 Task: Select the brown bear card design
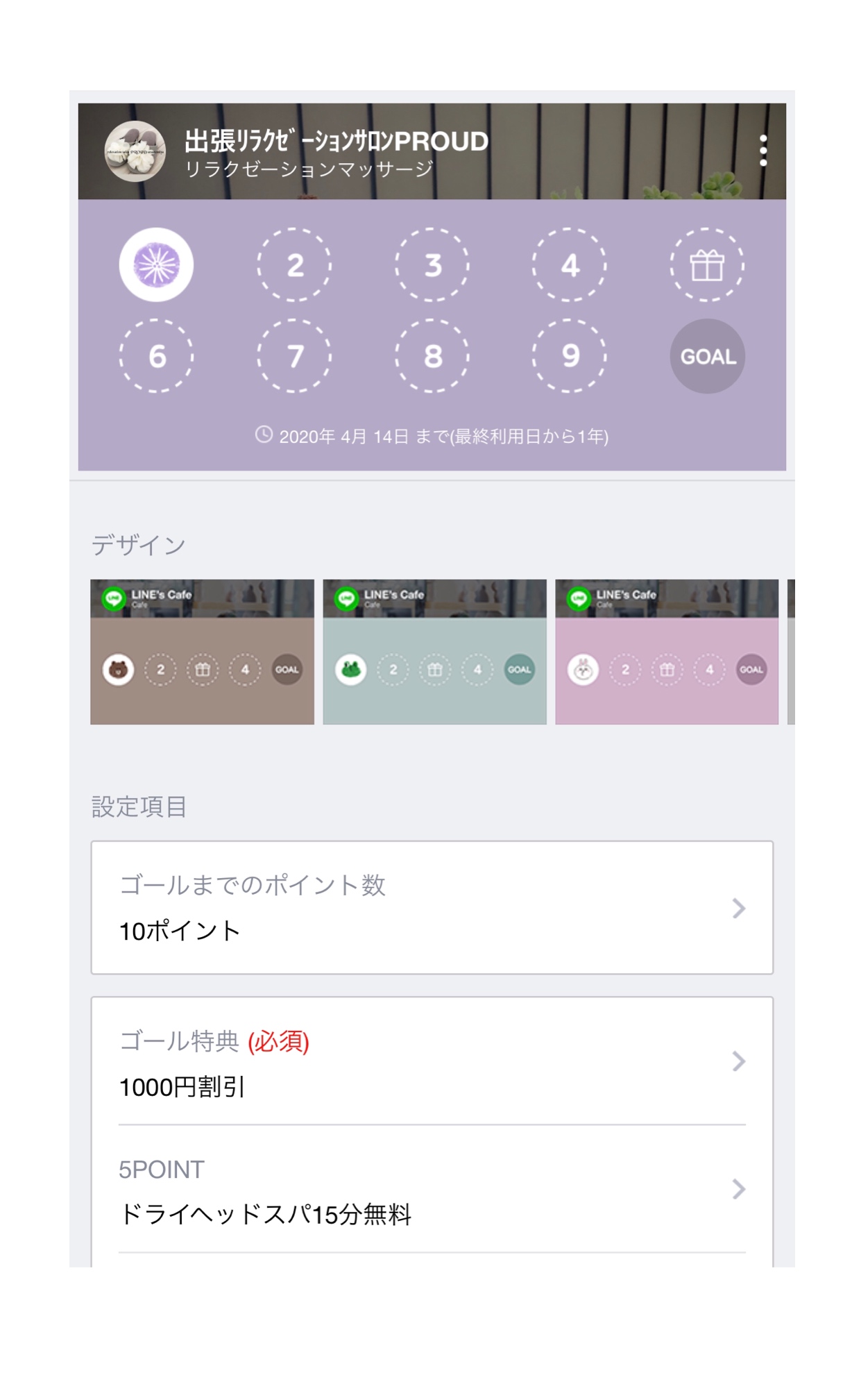[202, 652]
